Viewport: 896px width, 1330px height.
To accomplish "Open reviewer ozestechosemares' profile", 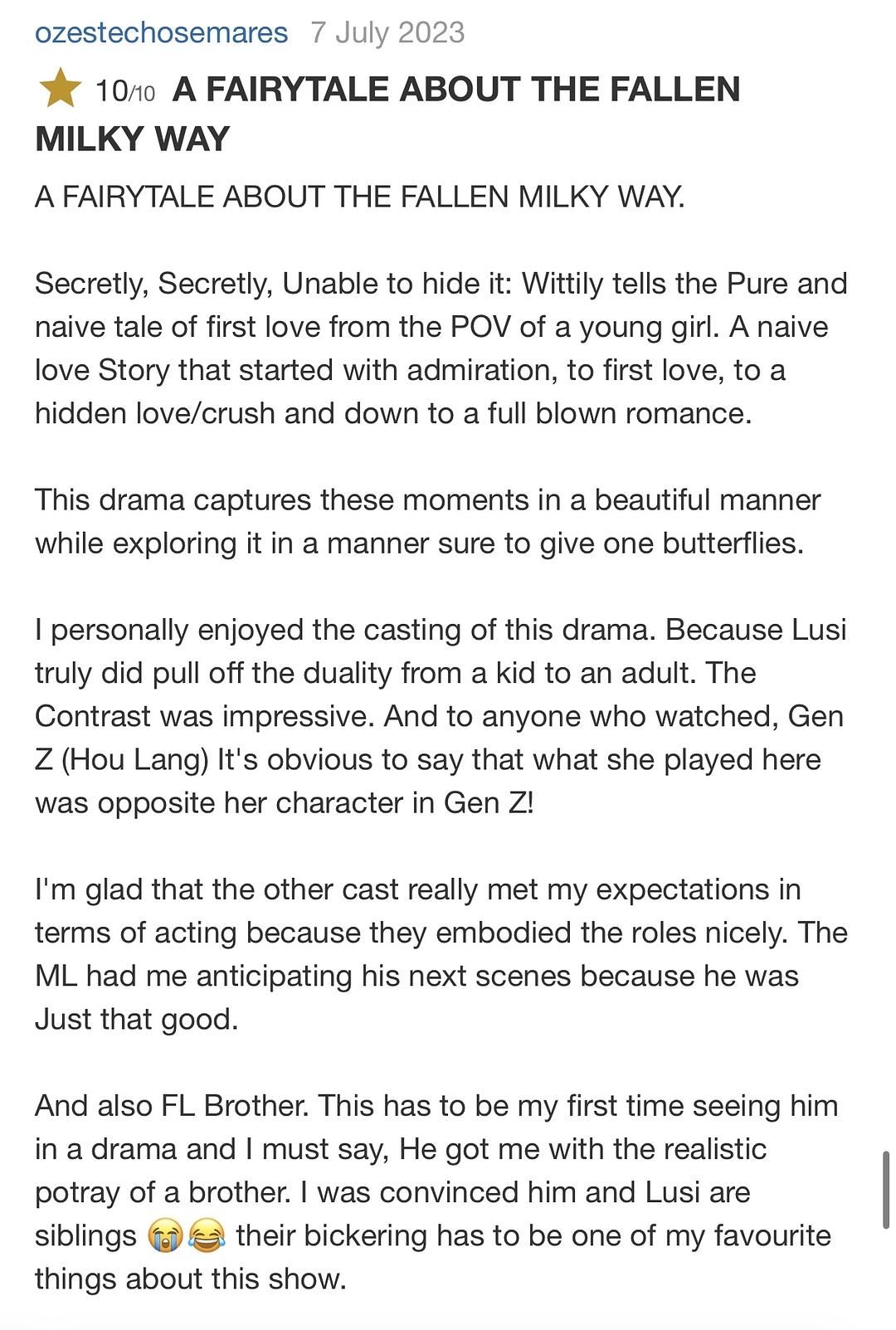I will pos(161,32).
